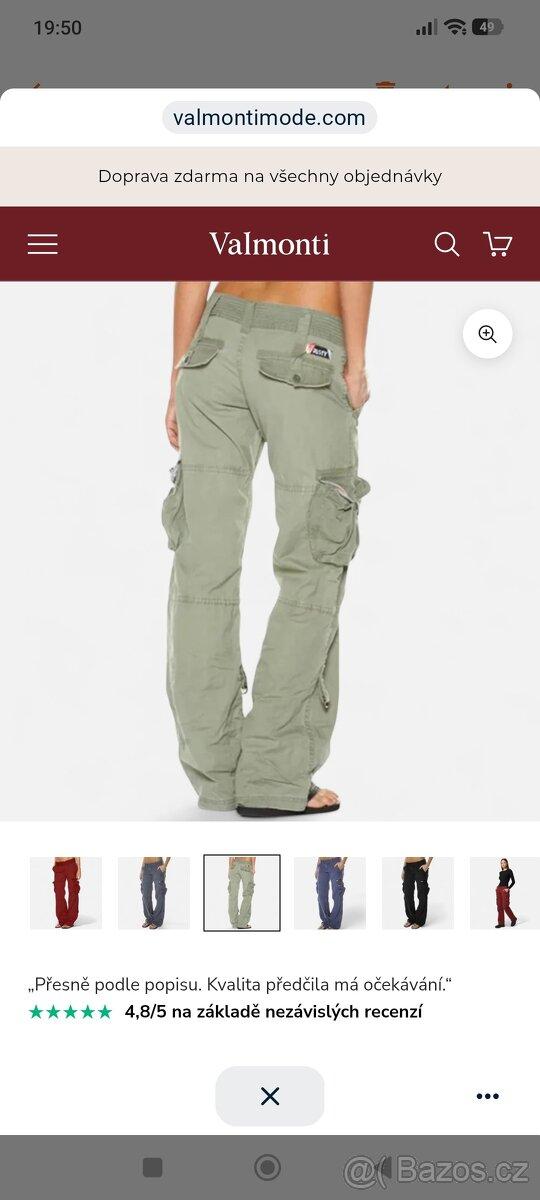Select the black cargo pants thumbnail
Screen dimensions: 540x1200
click(418, 893)
